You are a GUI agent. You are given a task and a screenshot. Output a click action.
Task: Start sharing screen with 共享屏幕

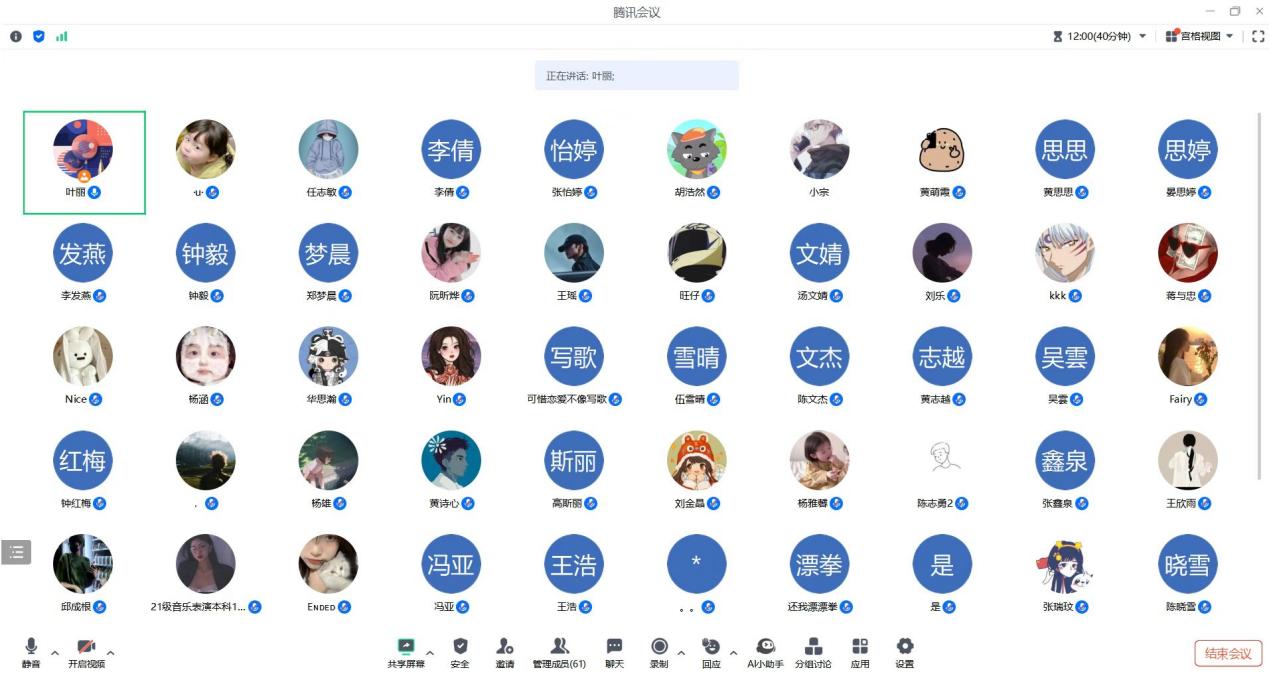pos(406,652)
